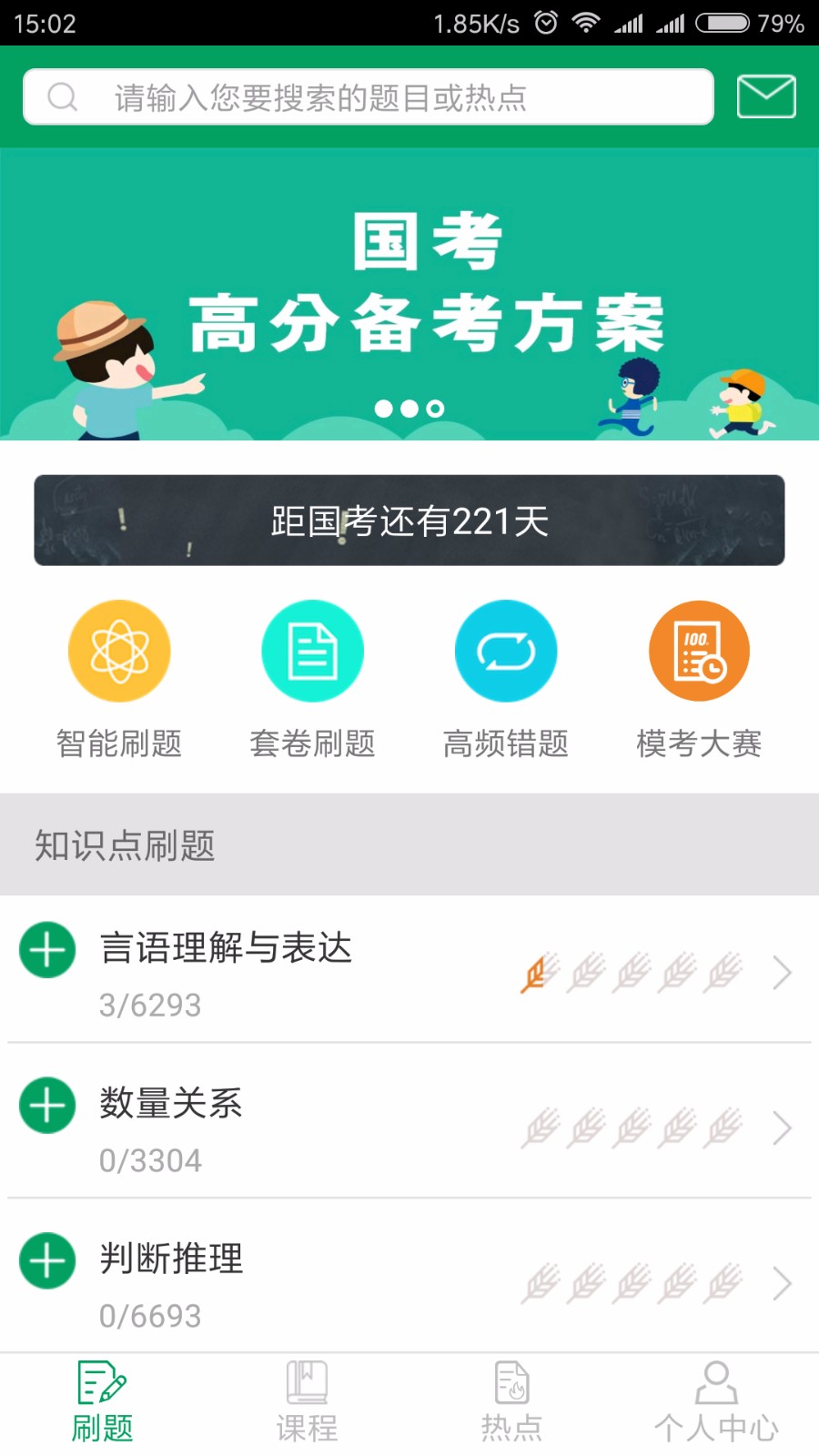Switch to the 课程 tab
819x1456 pixels.
(307, 1402)
